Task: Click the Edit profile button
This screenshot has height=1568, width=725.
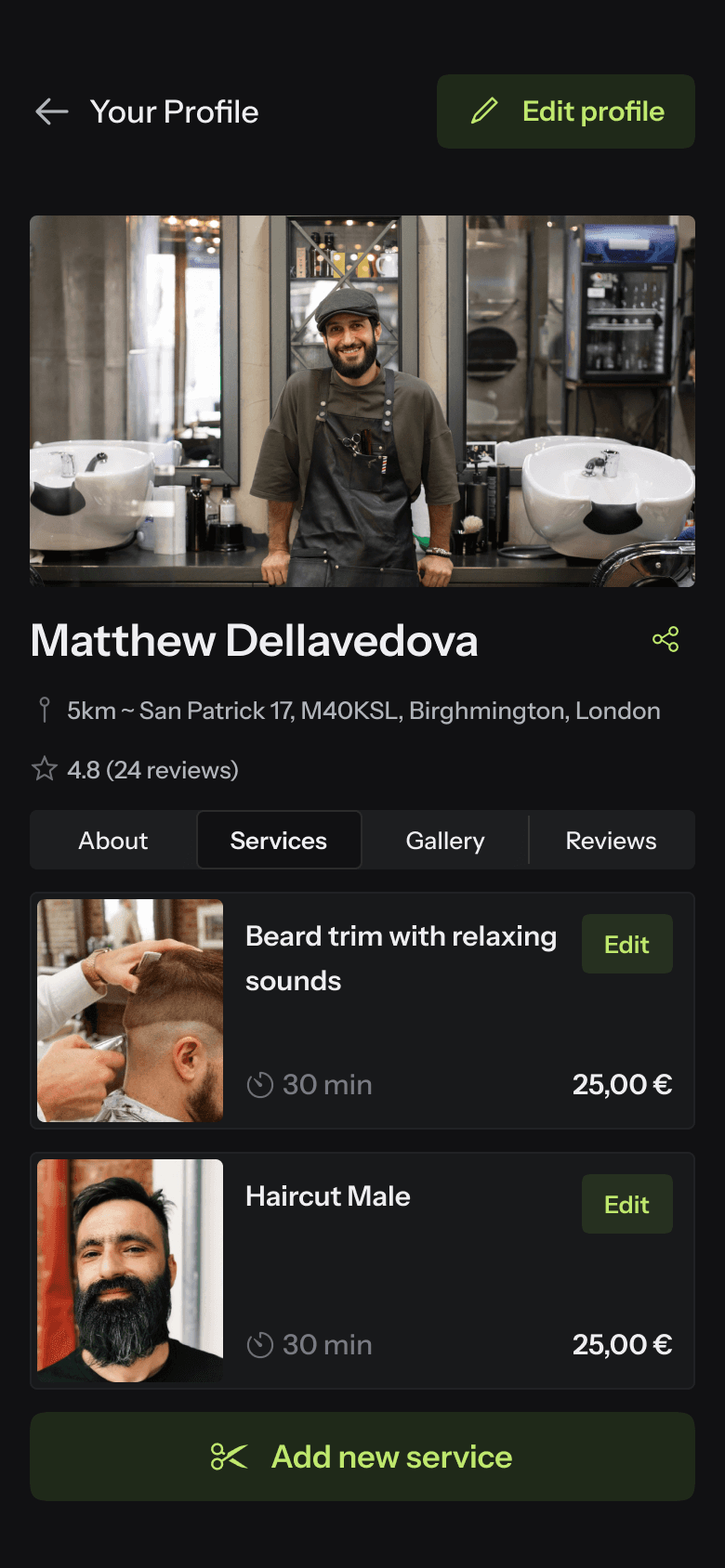Action: point(565,111)
